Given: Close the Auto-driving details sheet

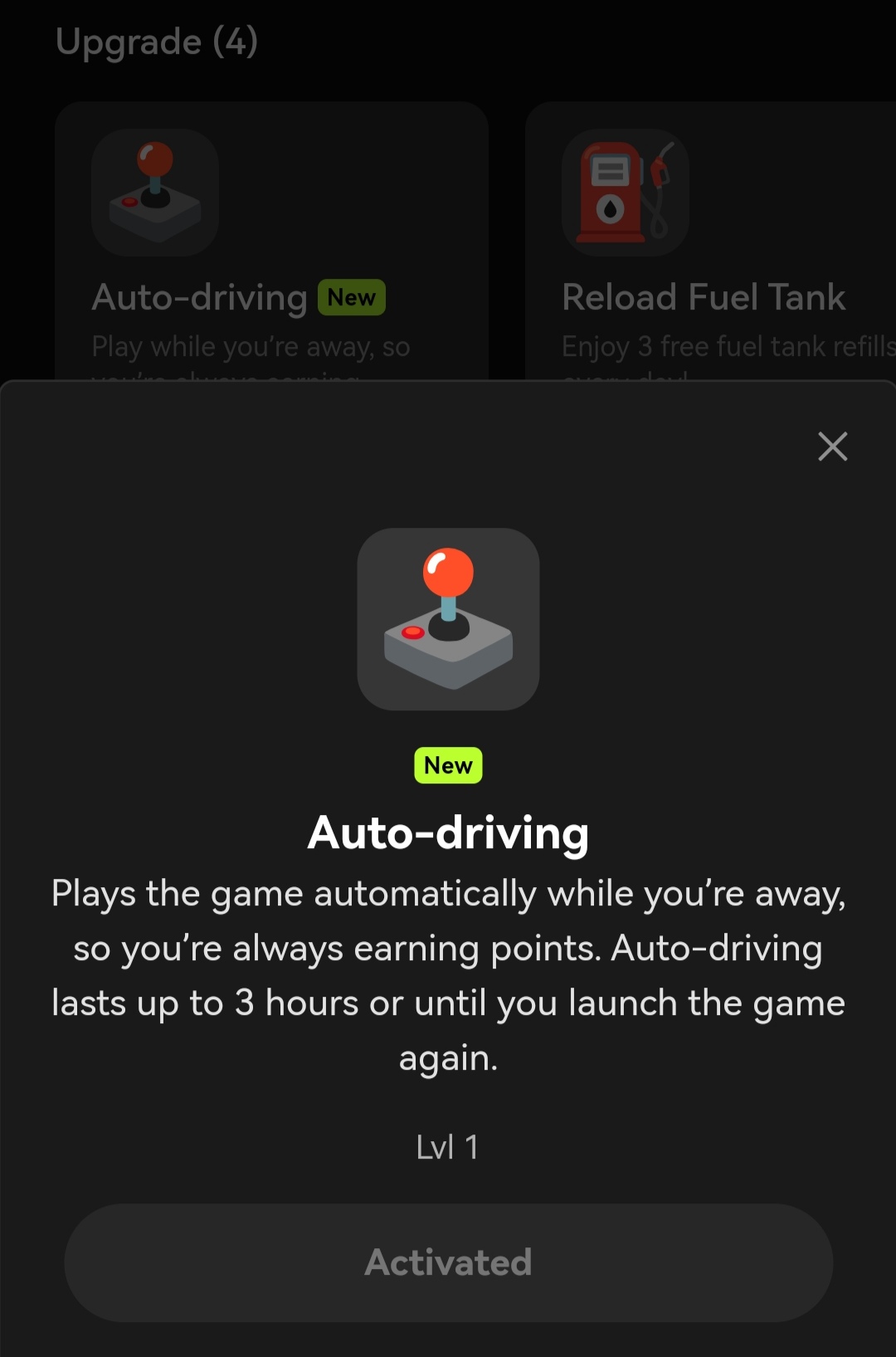Looking at the screenshot, I should 832,447.
